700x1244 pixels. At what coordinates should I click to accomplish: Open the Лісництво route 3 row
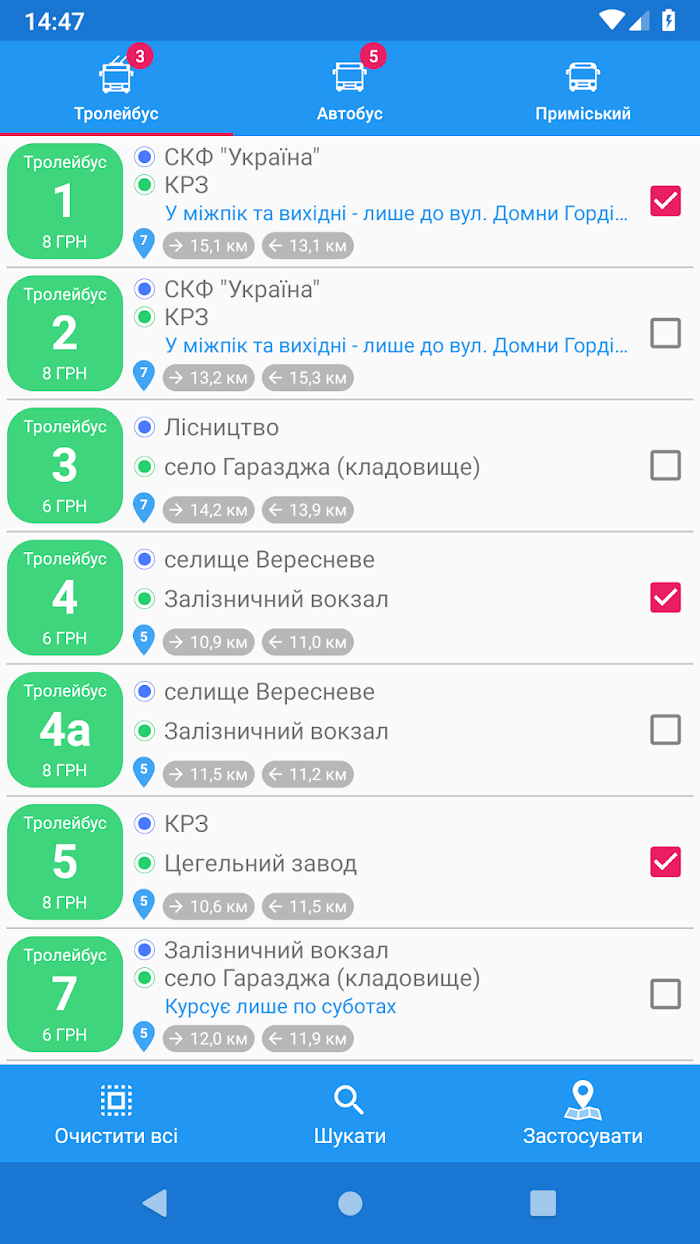[x=350, y=465]
